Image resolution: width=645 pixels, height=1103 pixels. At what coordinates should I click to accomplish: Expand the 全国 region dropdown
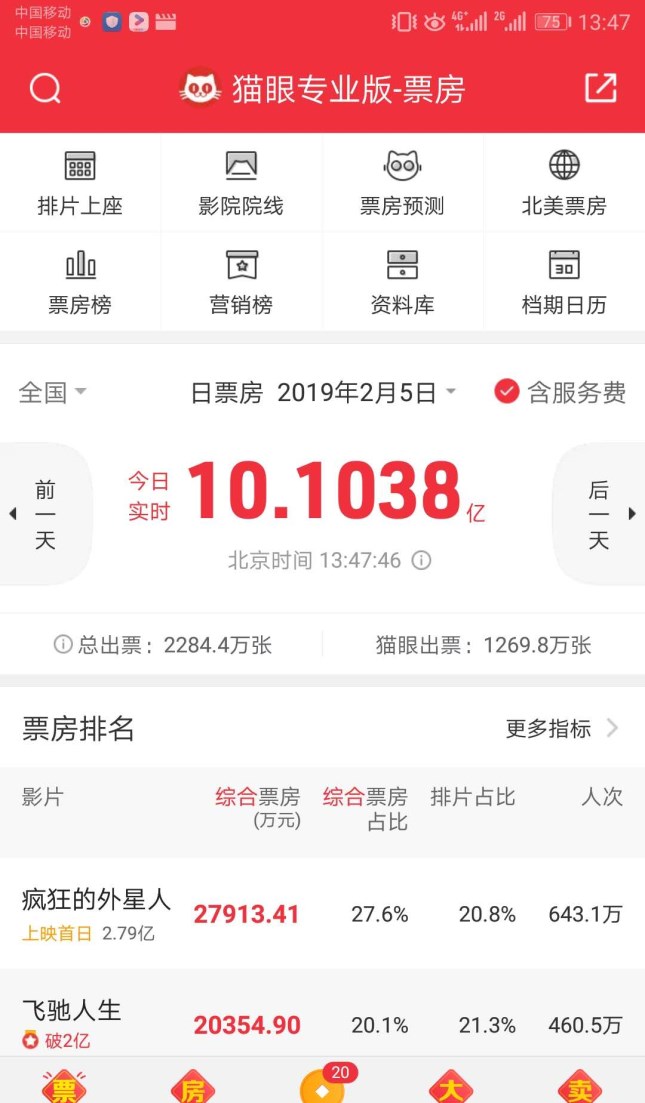click(52, 393)
